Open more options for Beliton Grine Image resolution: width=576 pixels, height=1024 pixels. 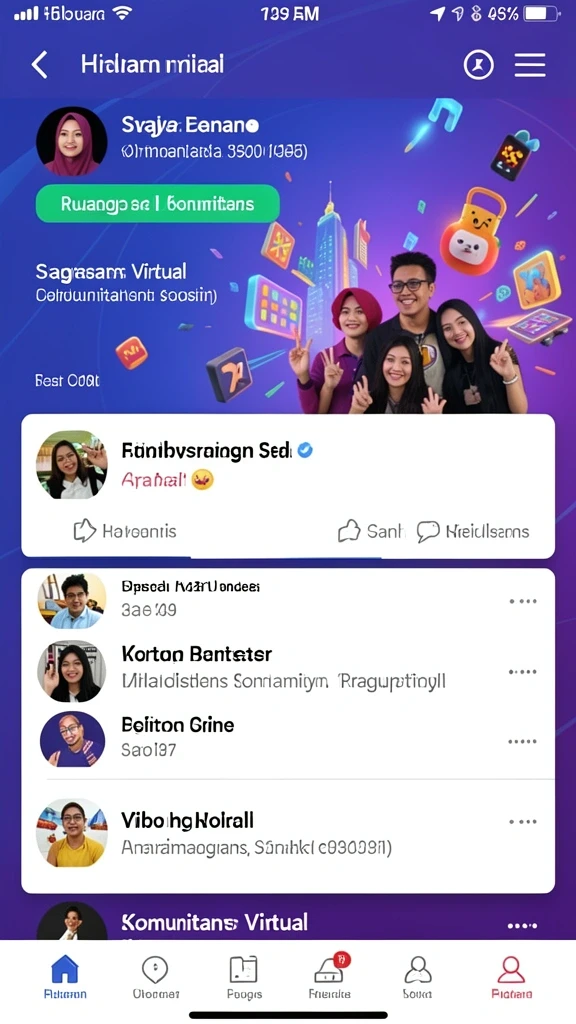[x=522, y=742]
